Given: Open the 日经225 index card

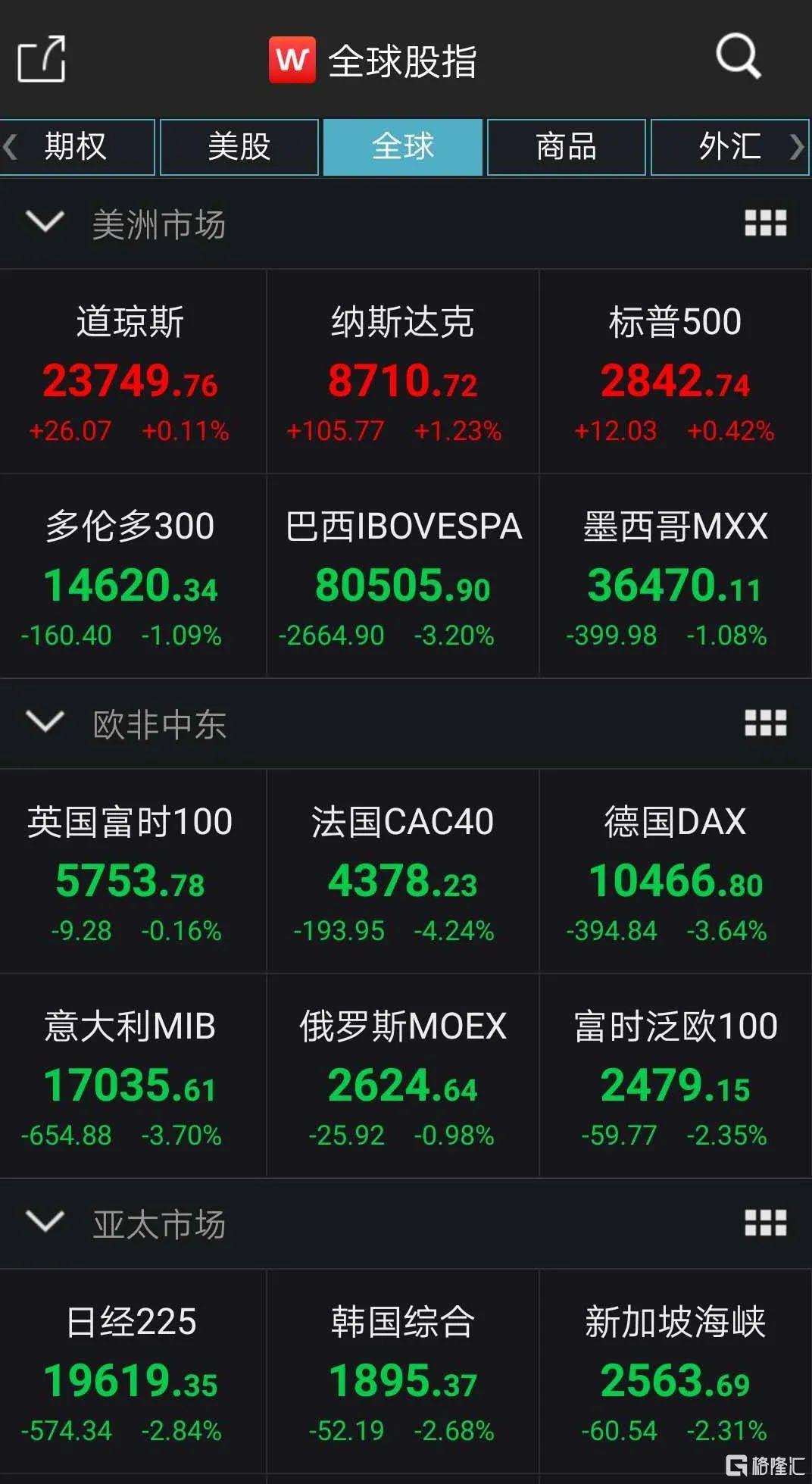Looking at the screenshot, I should pos(130,1372).
